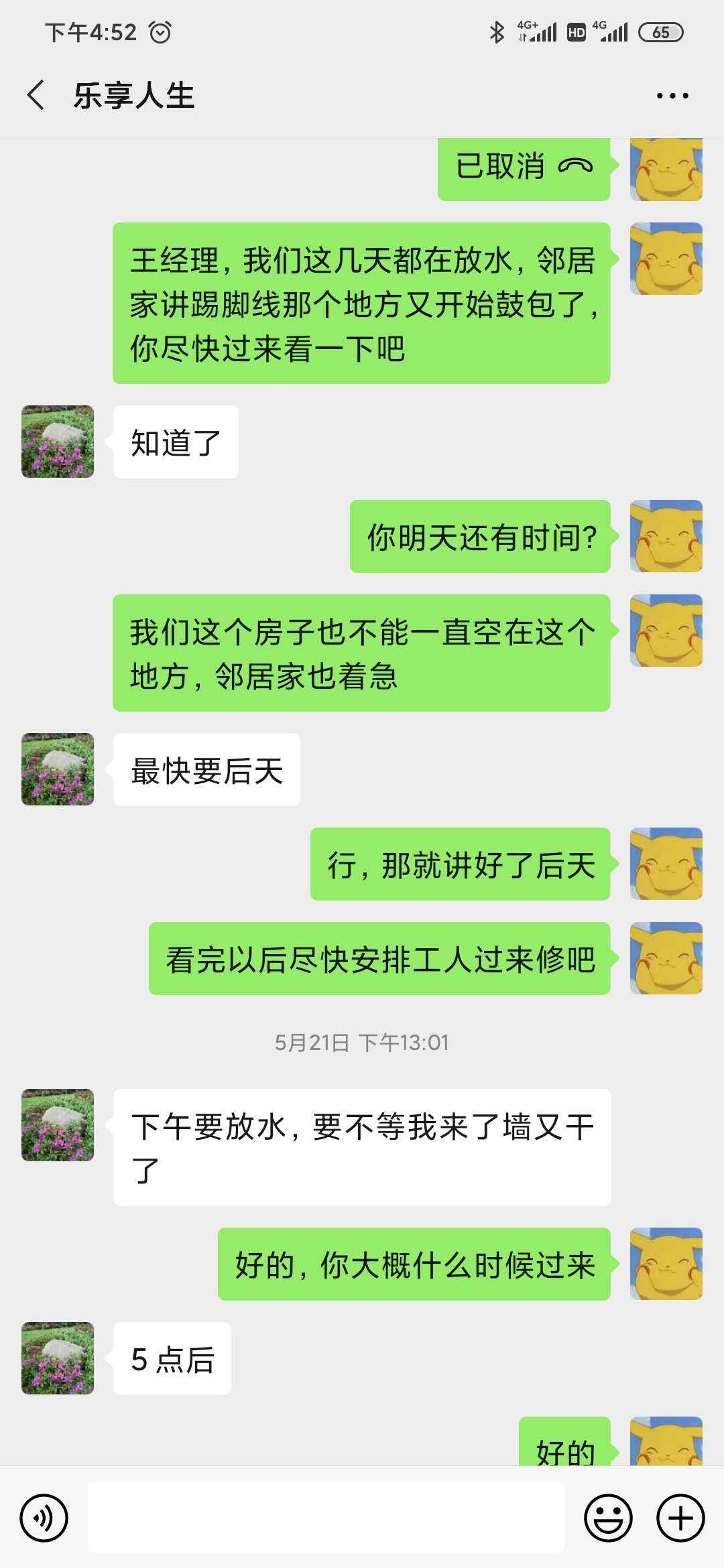Open your Pikachu avatar beside 你明天还有时间?
The width and height of the screenshot is (724, 1568).
666,536
